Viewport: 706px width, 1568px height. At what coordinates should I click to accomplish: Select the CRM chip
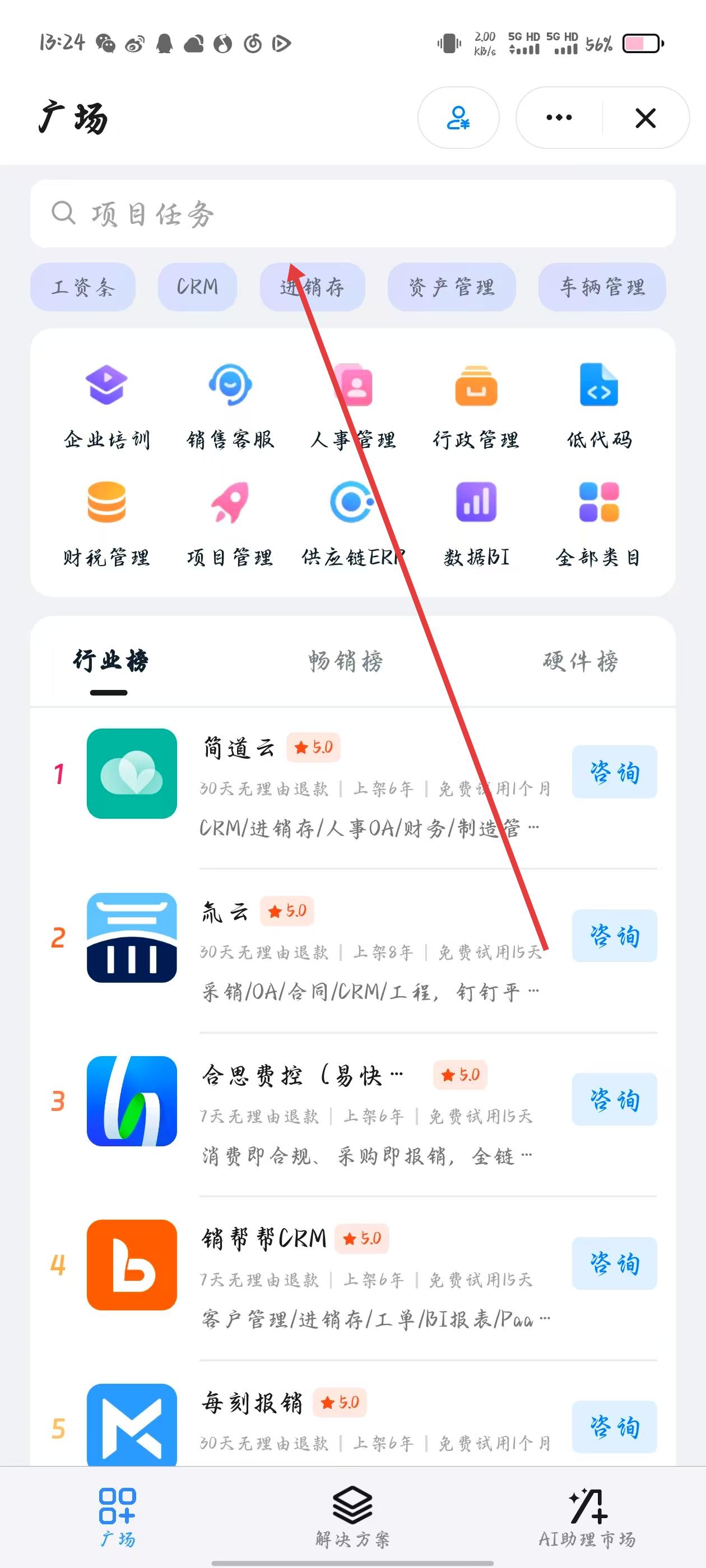(x=197, y=287)
